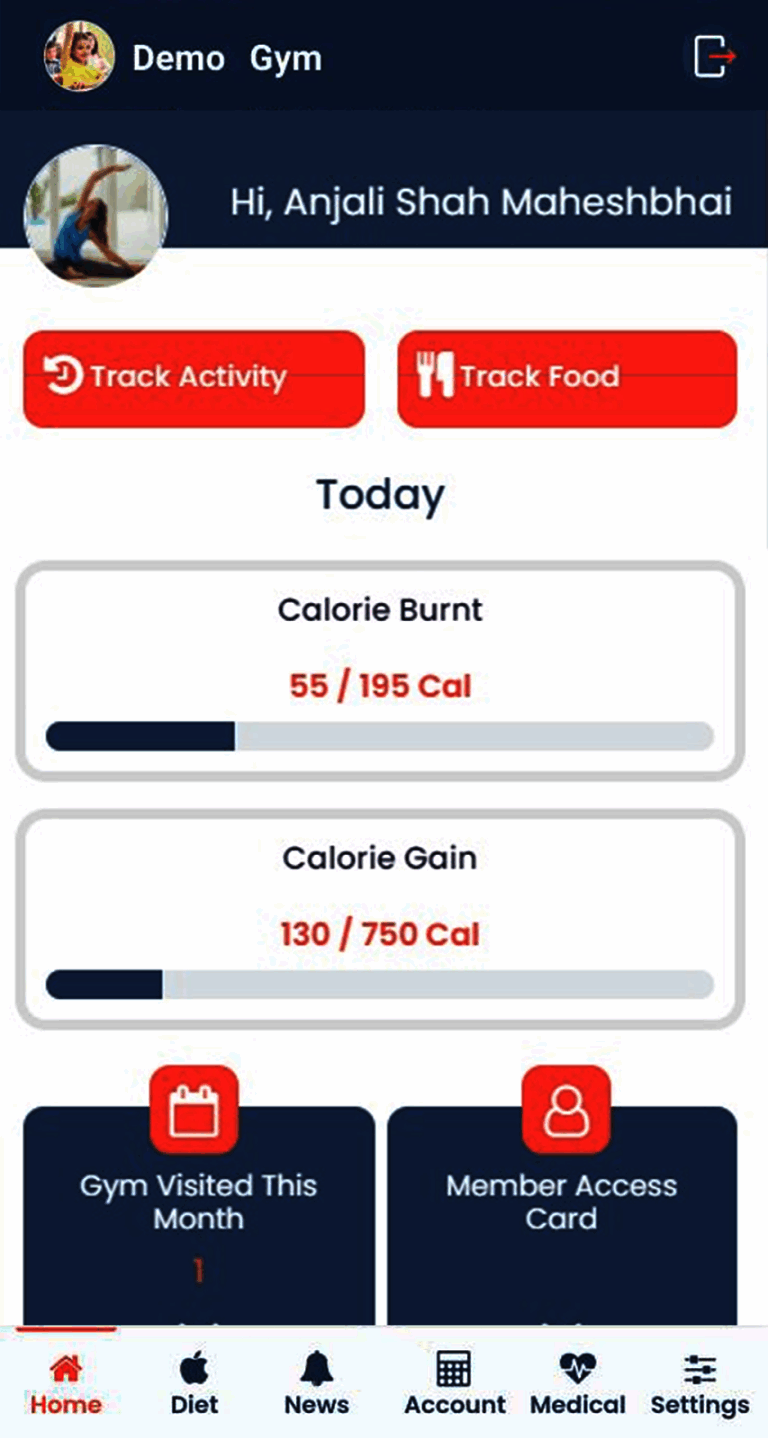Go to the Home tab

[66, 1385]
